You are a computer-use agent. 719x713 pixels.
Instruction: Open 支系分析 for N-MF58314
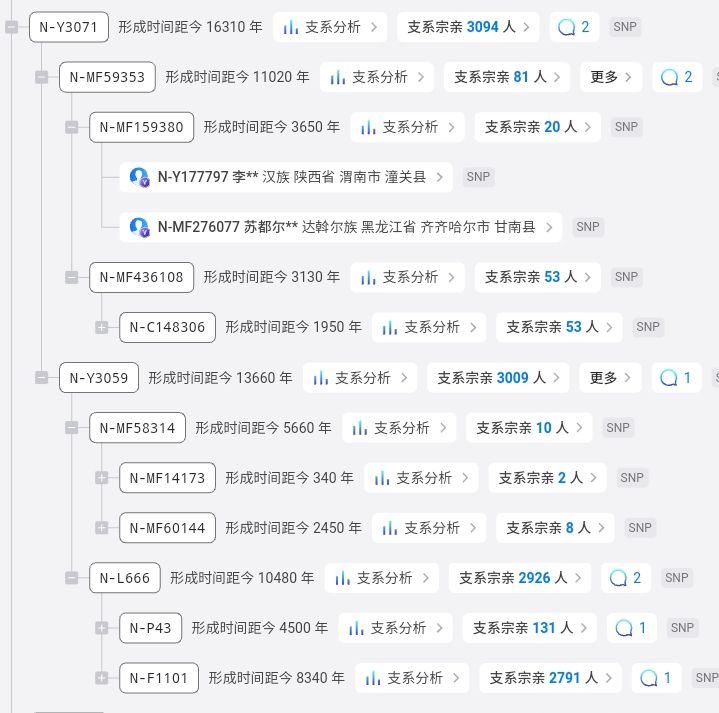(399, 427)
